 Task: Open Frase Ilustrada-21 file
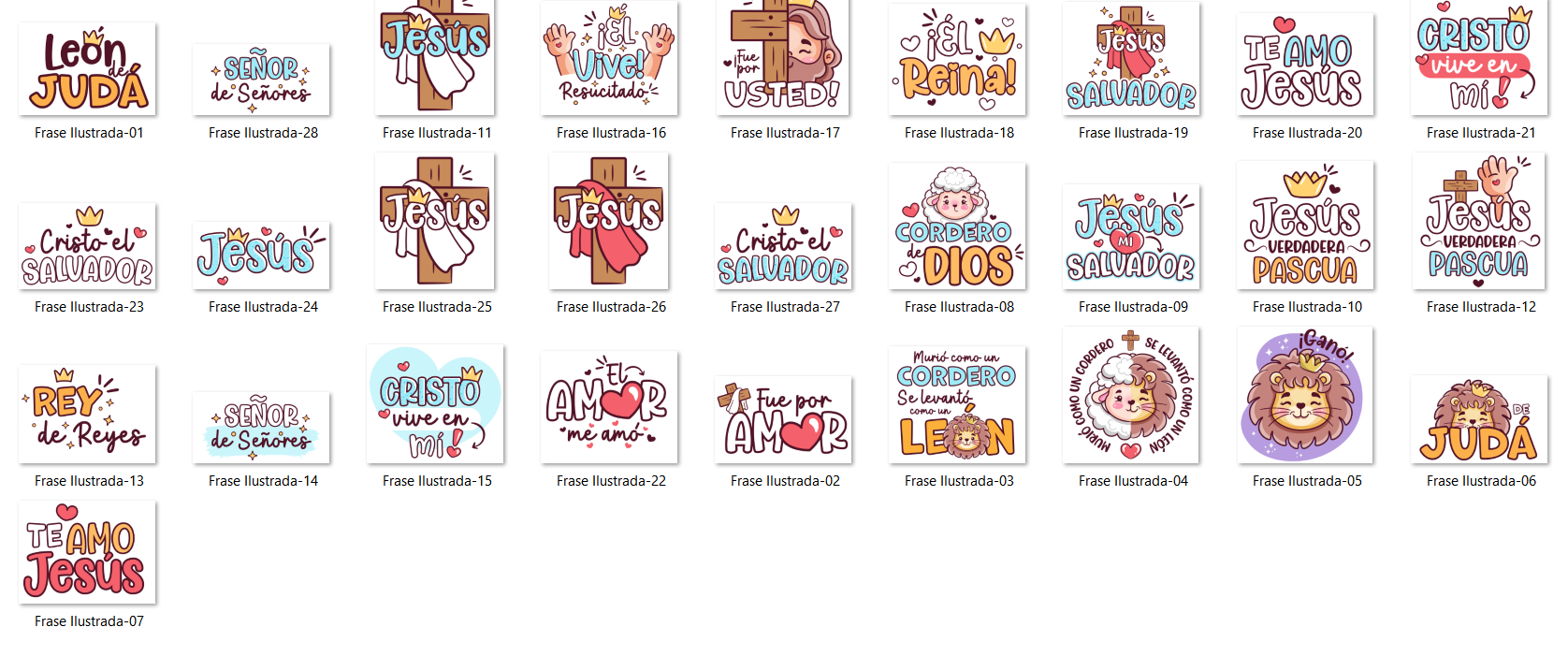pos(1480,58)
